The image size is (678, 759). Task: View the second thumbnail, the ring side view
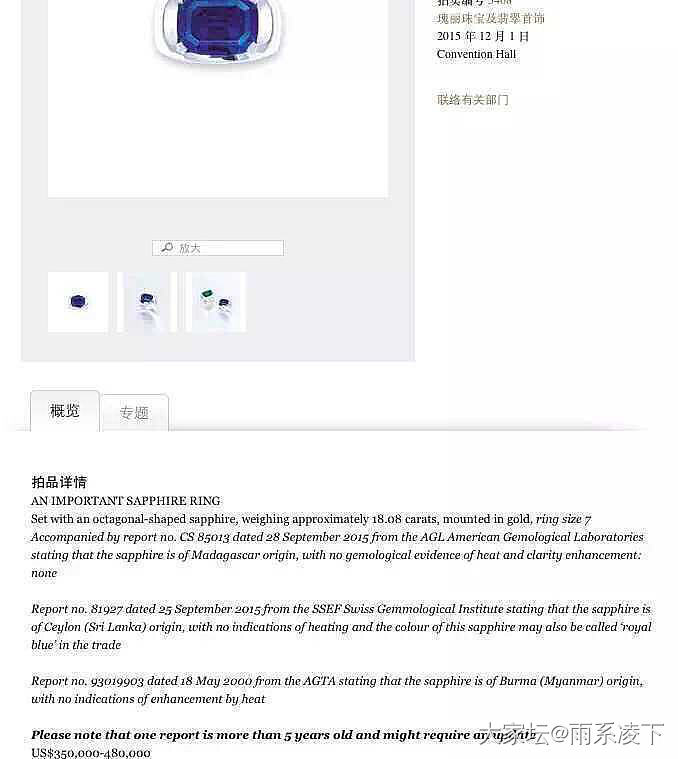coord(146,302)
